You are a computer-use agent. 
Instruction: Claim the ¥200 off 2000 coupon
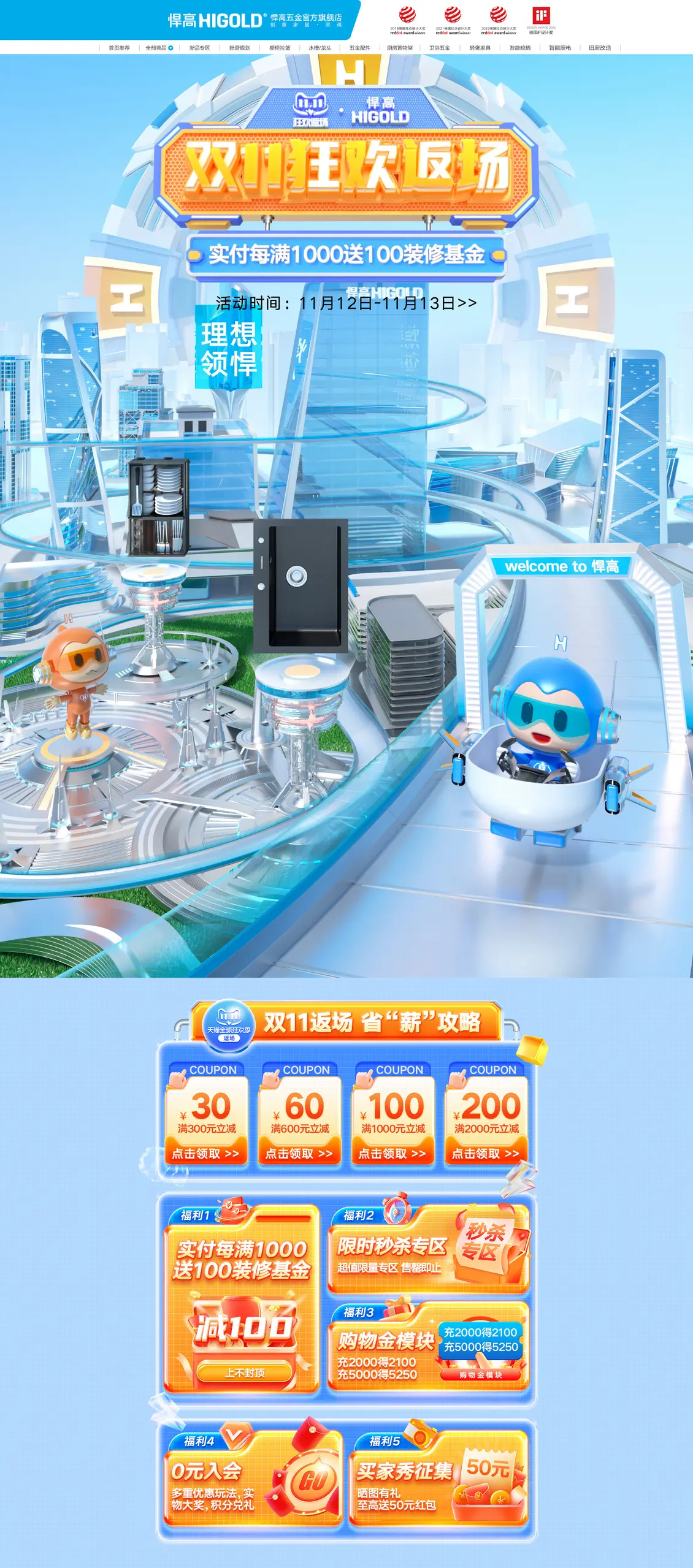486,1153
